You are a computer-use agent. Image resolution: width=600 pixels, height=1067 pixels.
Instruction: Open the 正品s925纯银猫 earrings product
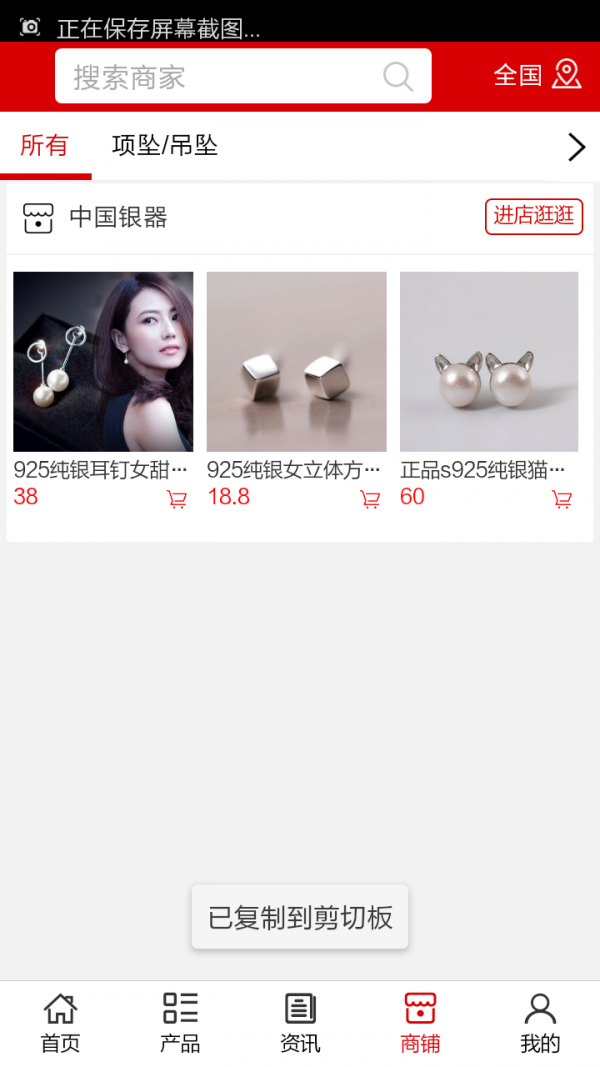pos(489,362)
